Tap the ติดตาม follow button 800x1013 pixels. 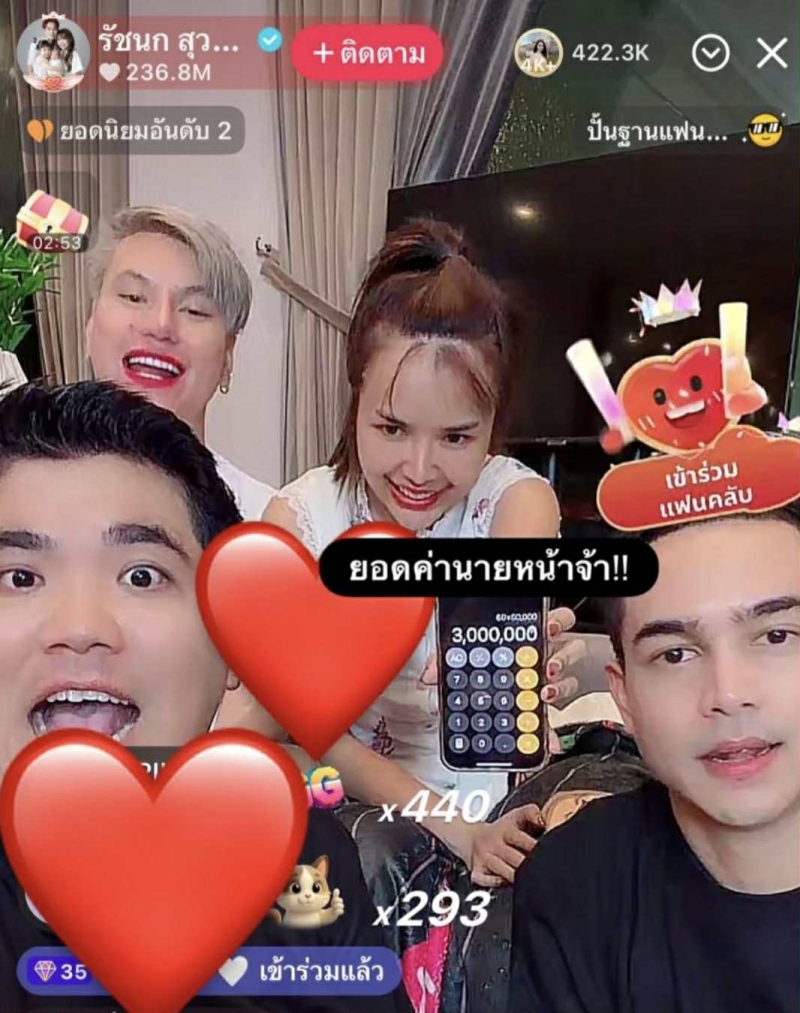[367, 53]
